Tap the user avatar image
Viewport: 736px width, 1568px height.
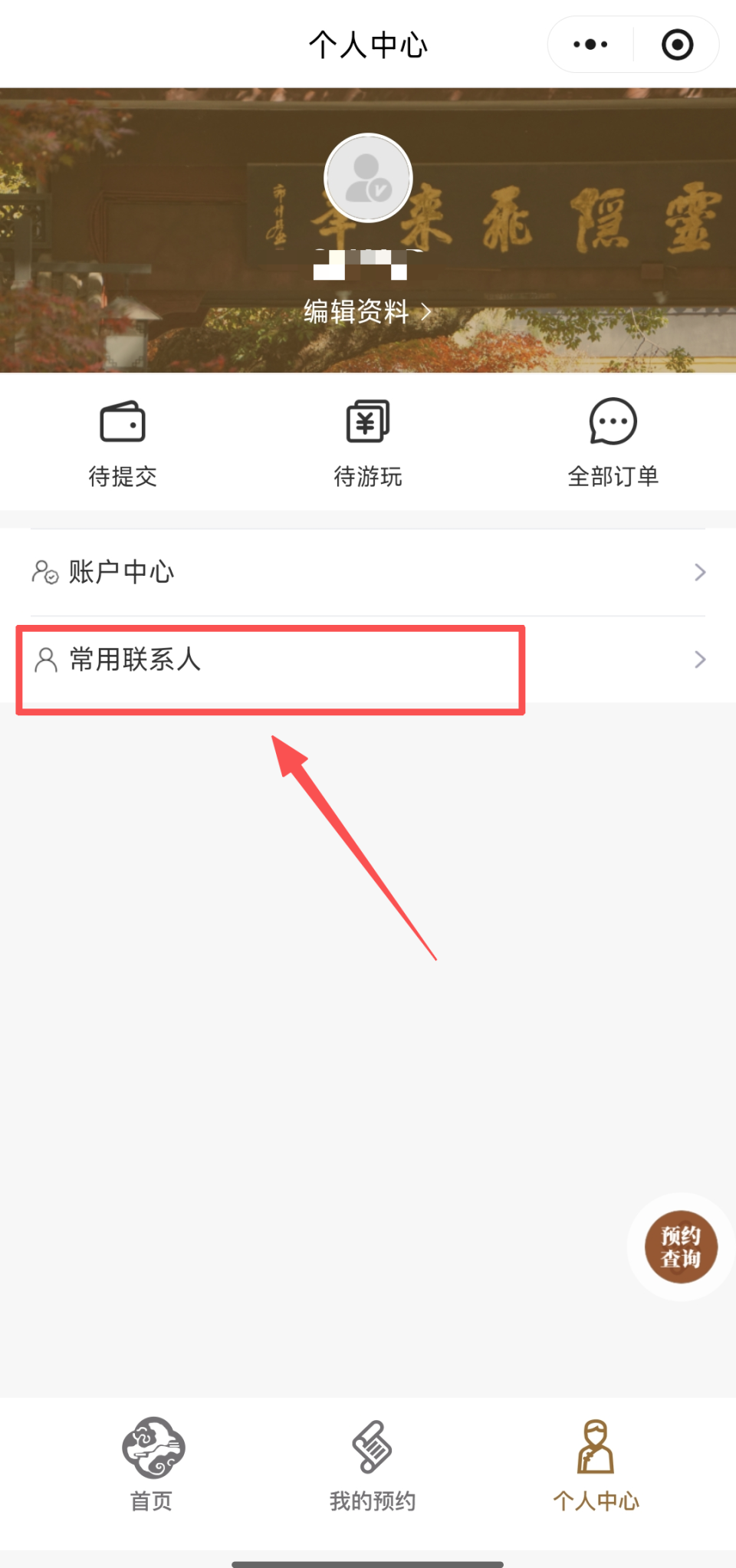point(367,177)
